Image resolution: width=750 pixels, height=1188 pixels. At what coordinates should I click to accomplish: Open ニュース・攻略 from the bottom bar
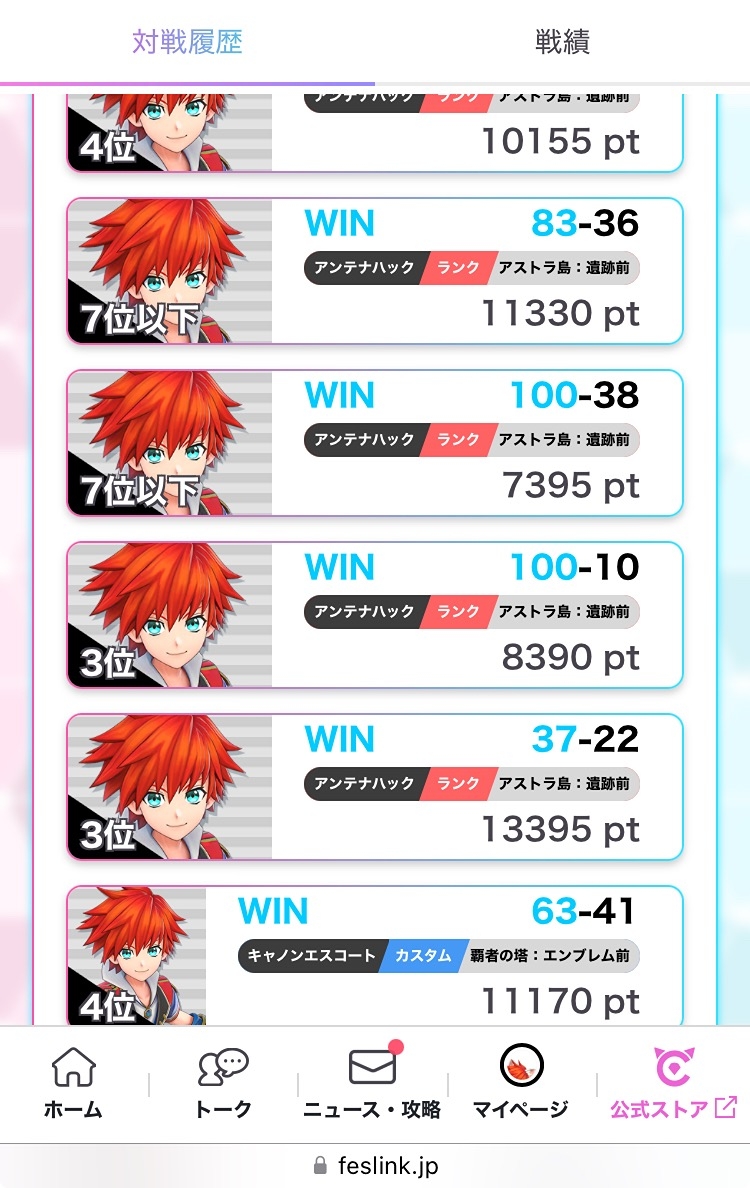coord(372,1083)
